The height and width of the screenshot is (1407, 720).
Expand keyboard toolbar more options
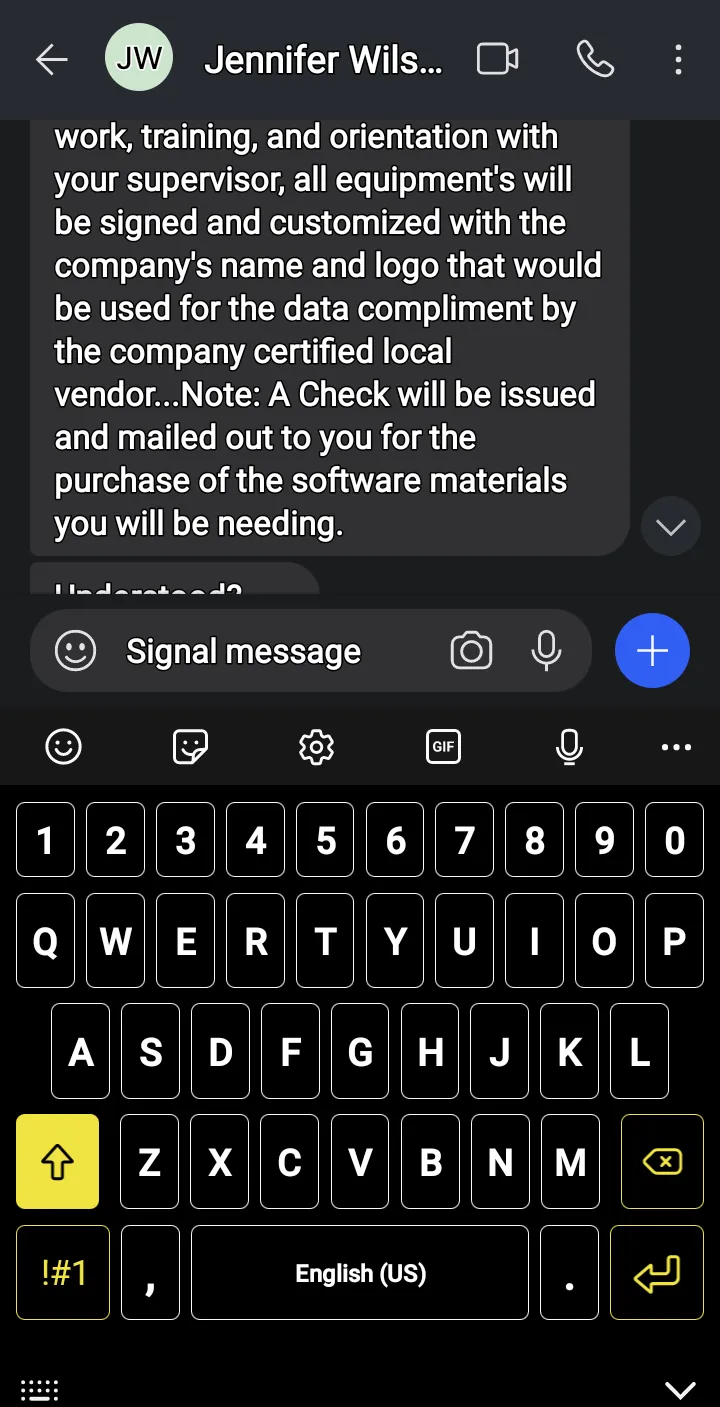677,747
